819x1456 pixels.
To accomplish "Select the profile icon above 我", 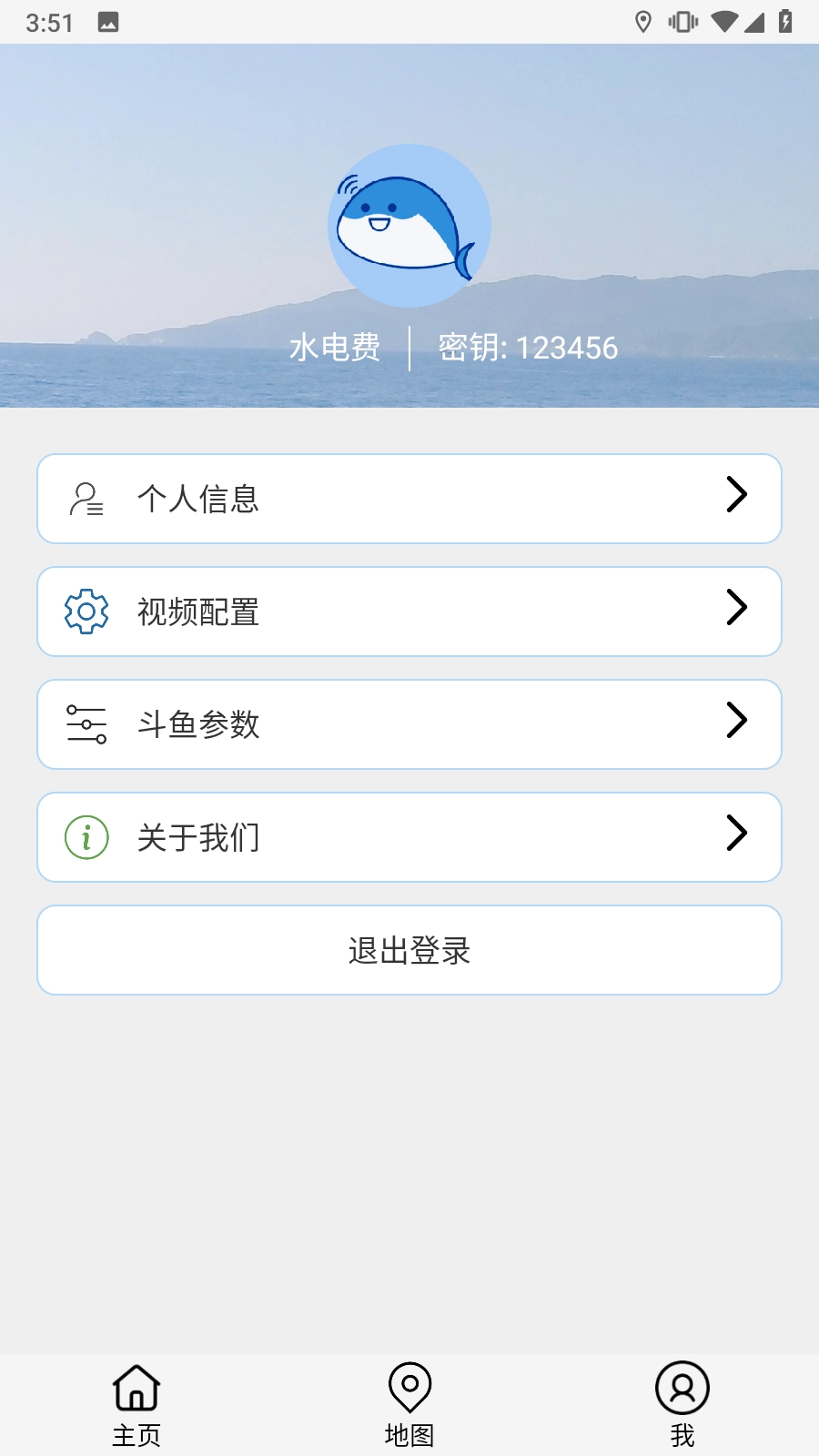I will coord(682,1390).
